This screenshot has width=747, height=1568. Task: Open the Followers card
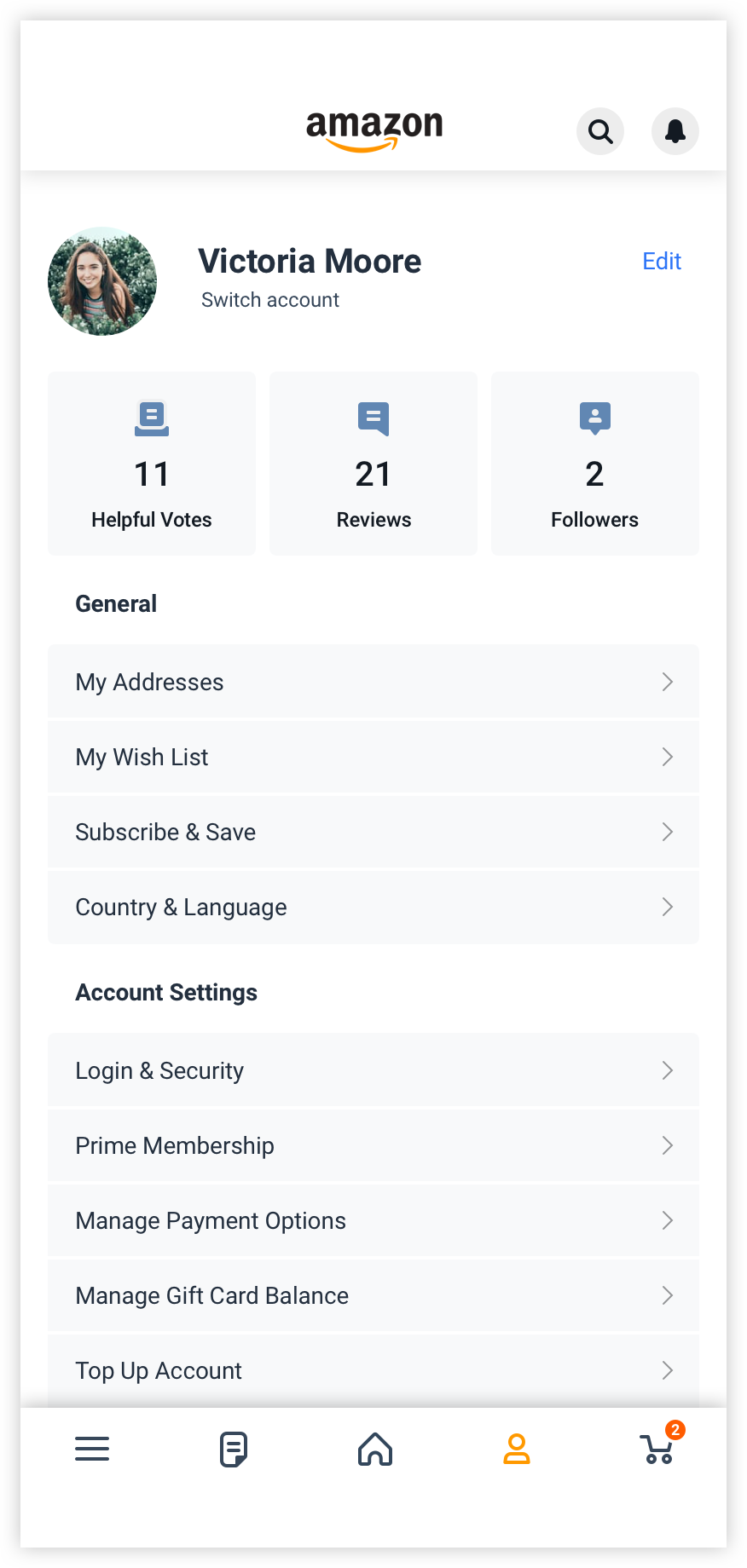595,464
